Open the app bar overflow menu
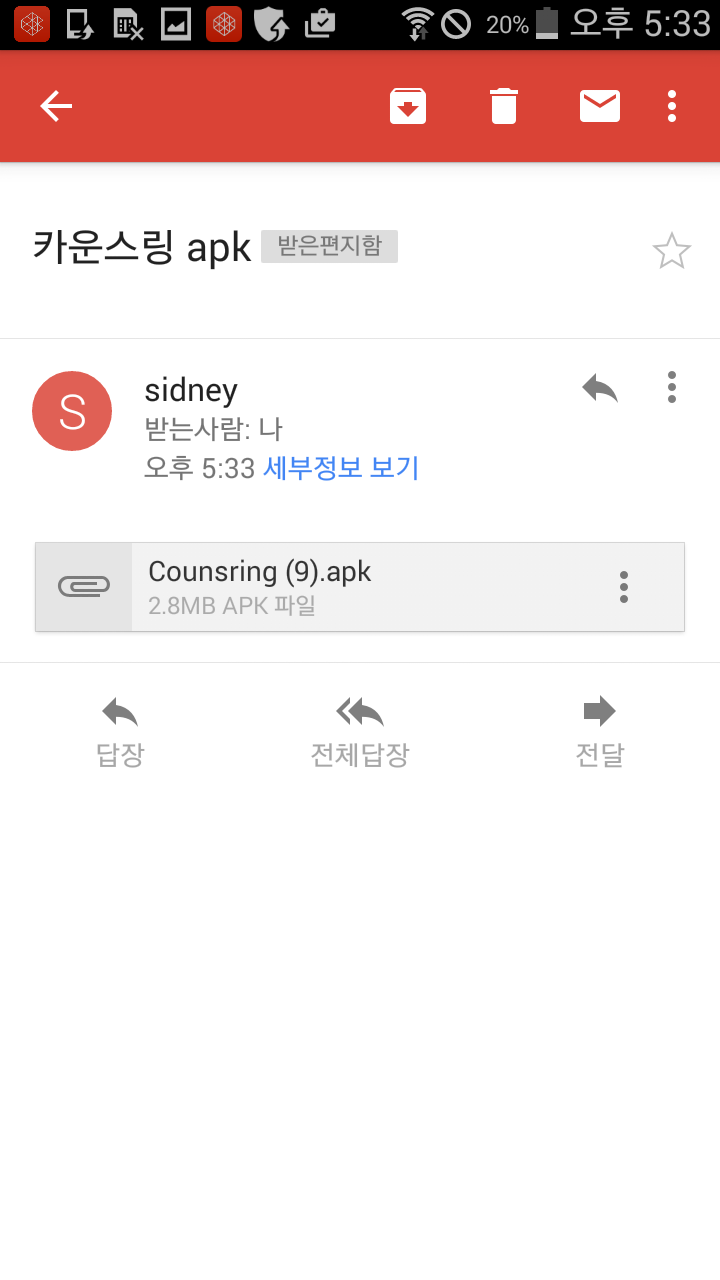This screenshot has width=720, height=1280. (672, 106)
